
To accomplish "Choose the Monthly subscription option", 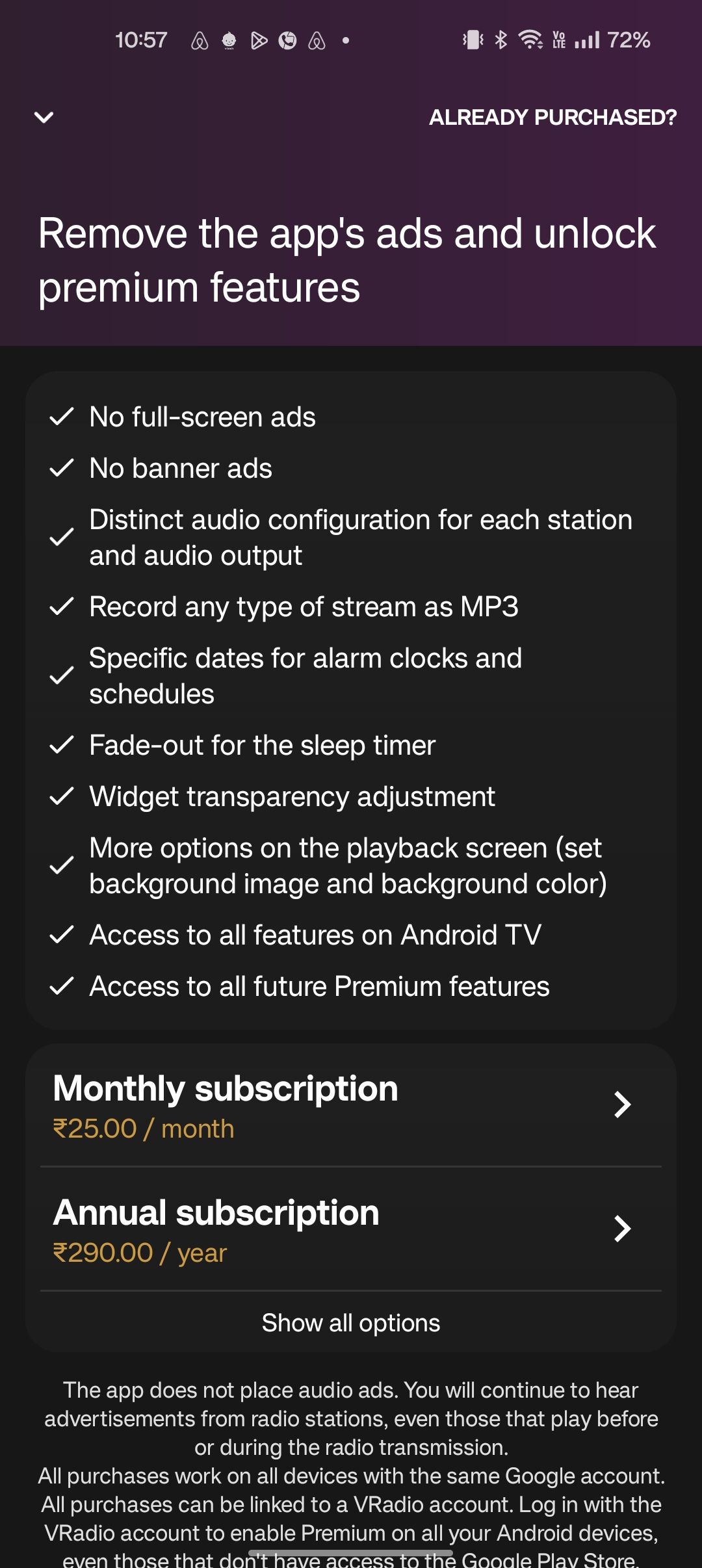I will click(x=351, y=1105).
